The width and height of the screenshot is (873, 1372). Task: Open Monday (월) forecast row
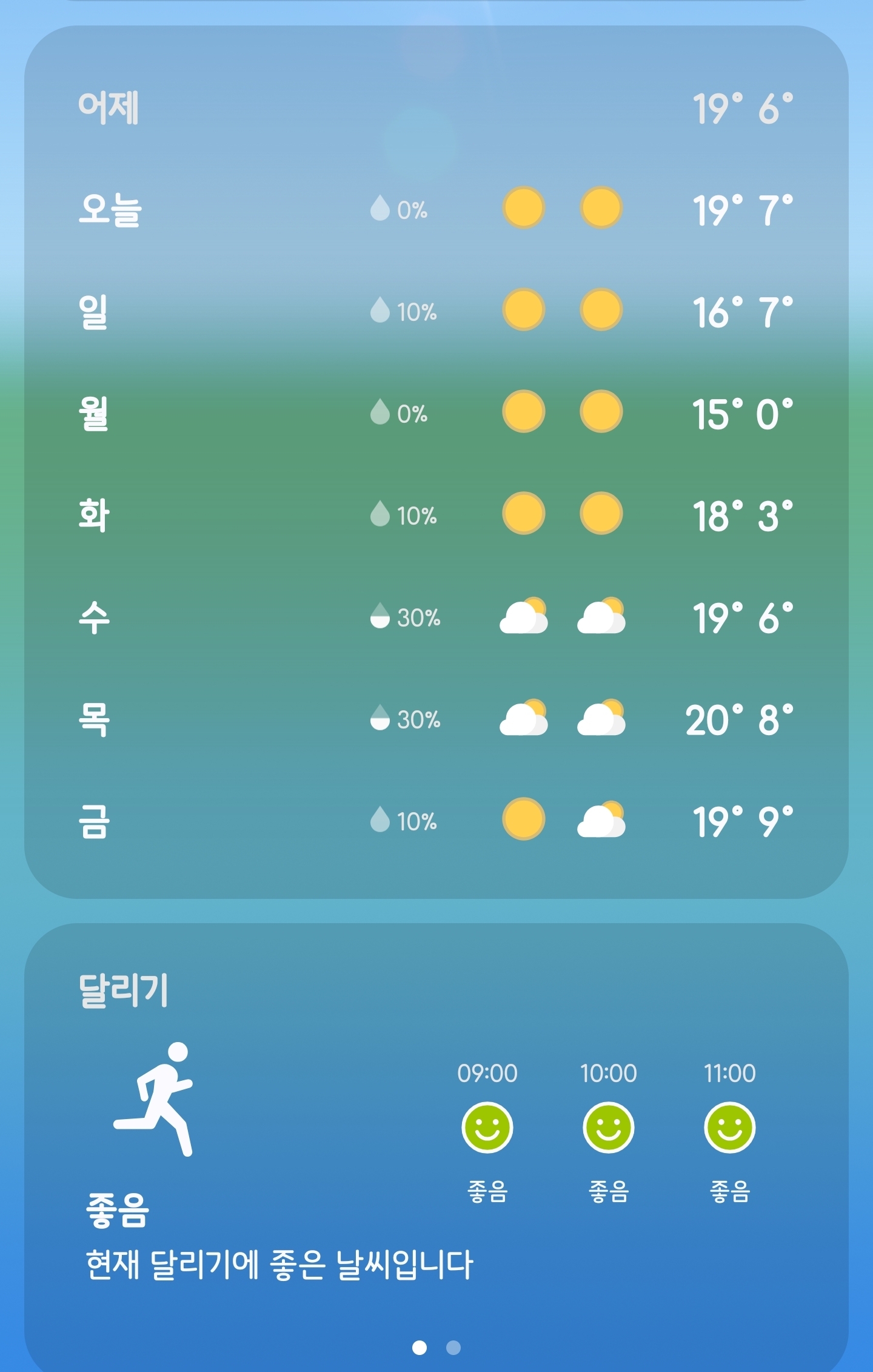436,413
